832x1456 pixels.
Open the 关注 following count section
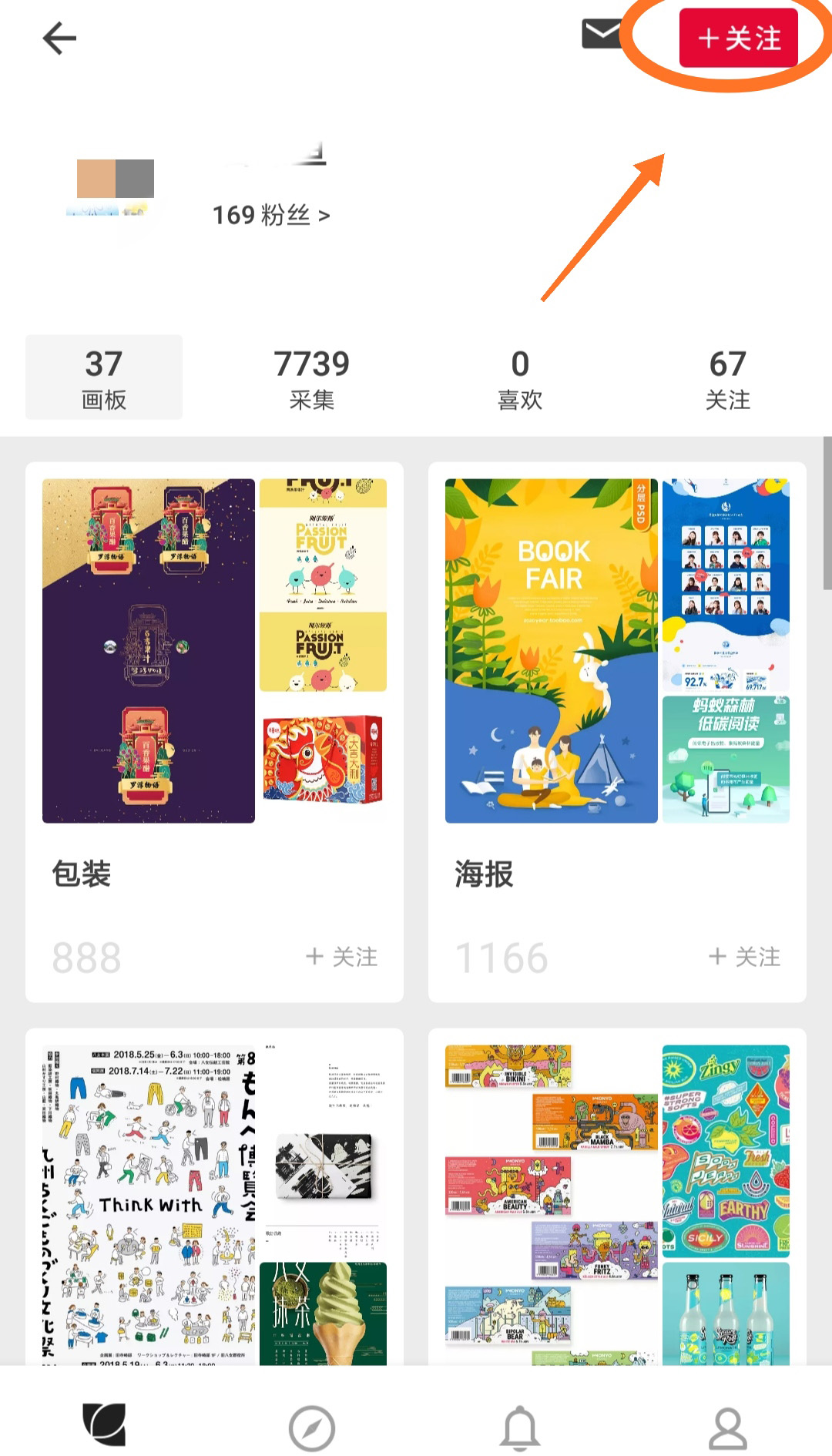pyautogui.click(x=728, y=377)
